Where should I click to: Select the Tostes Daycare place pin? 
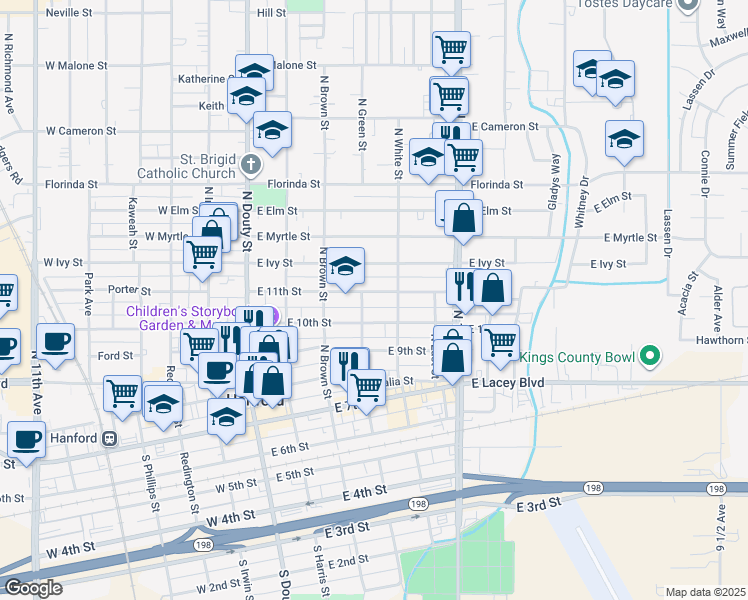click(x=686, y=5)
